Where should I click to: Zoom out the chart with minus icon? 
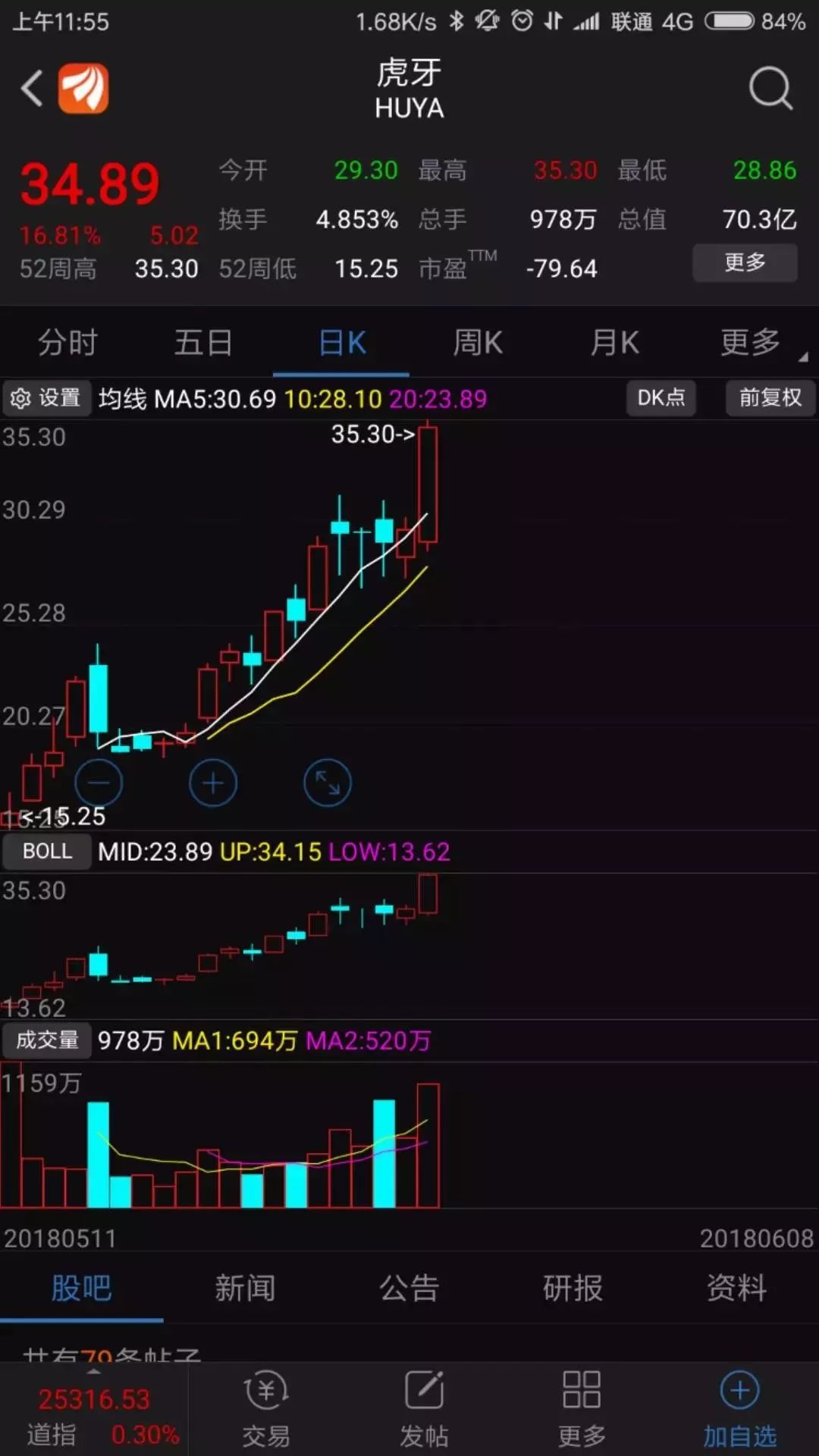point(99,783)
